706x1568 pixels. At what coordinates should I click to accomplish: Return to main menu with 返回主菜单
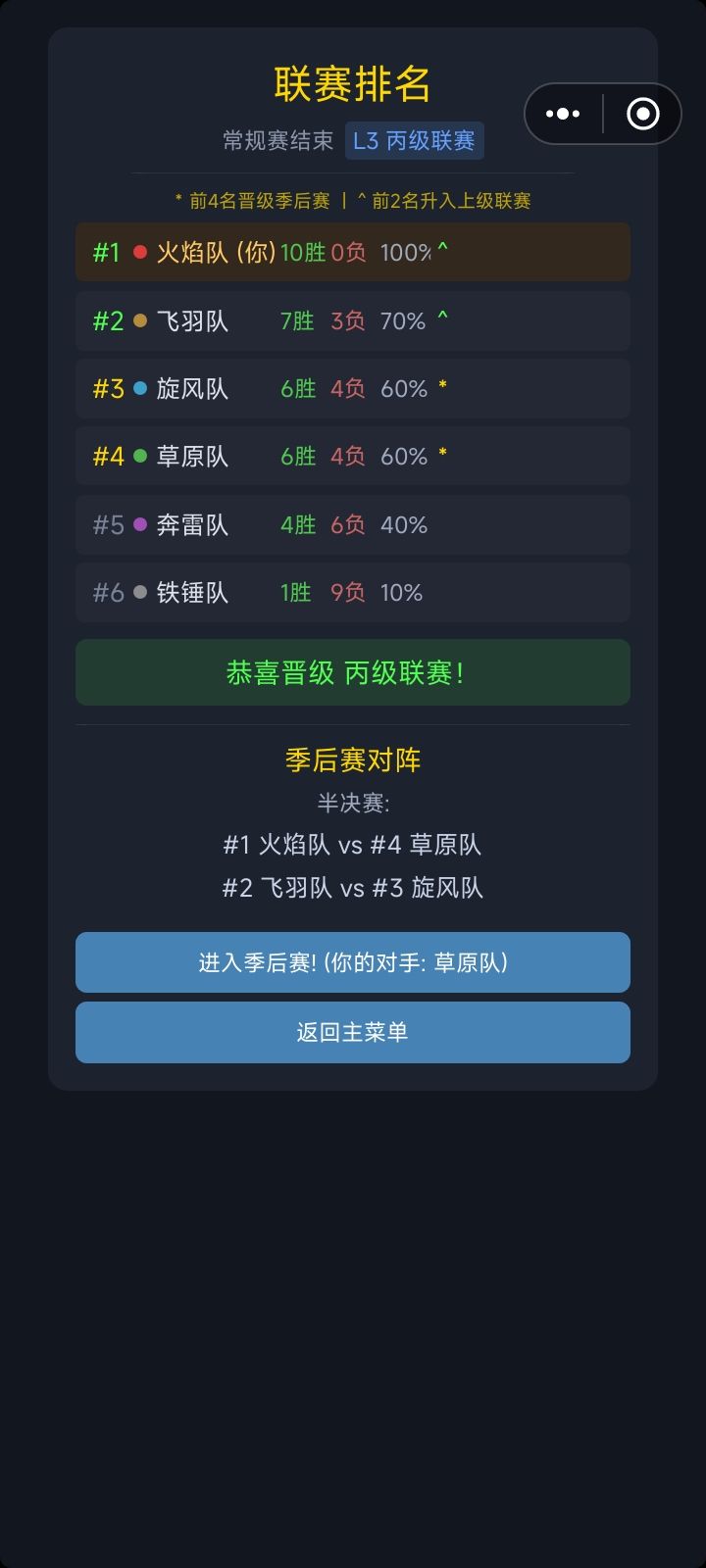click(353, 1033)
